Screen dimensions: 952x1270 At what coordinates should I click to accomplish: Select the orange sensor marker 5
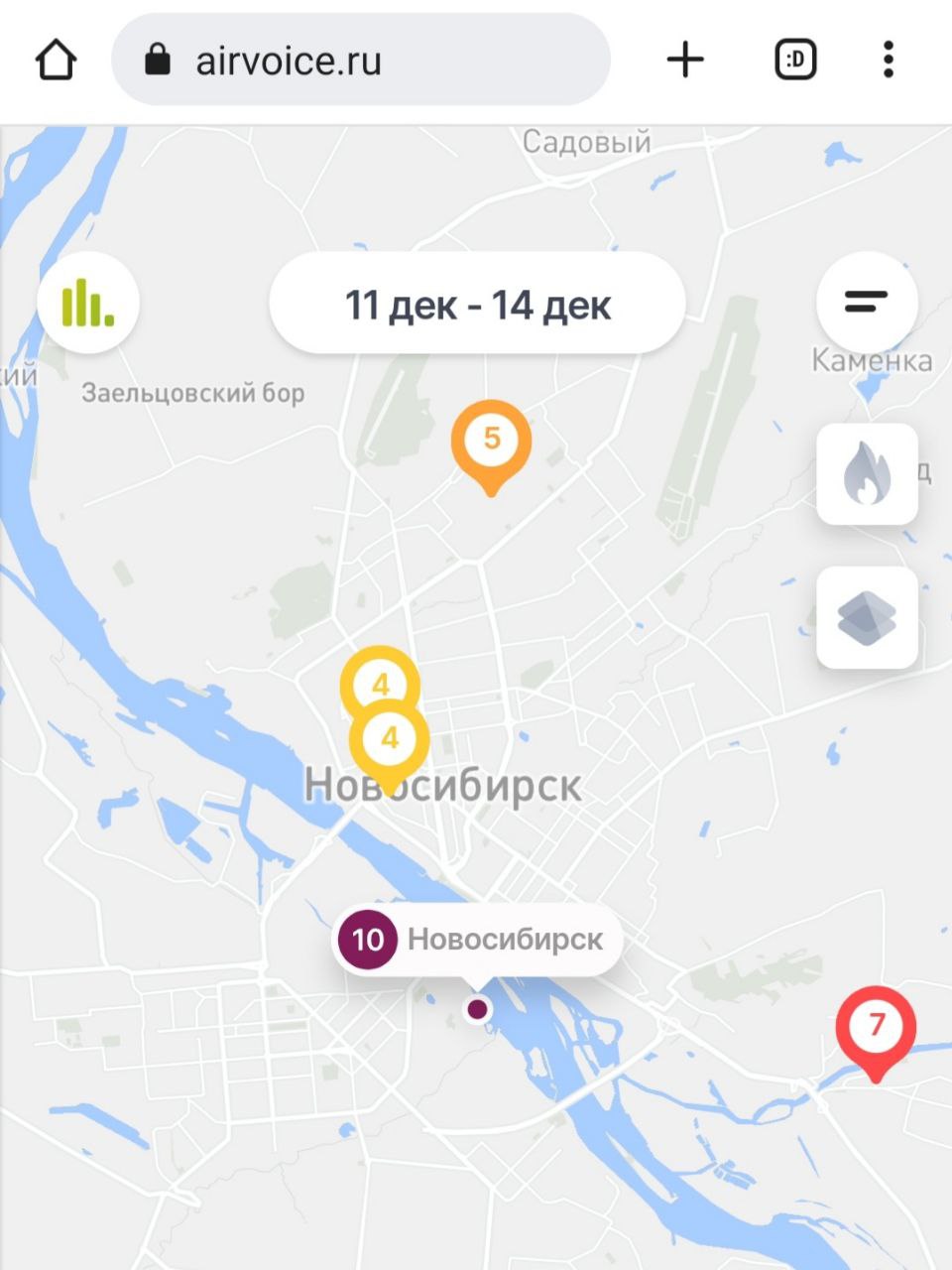(491, 440)
